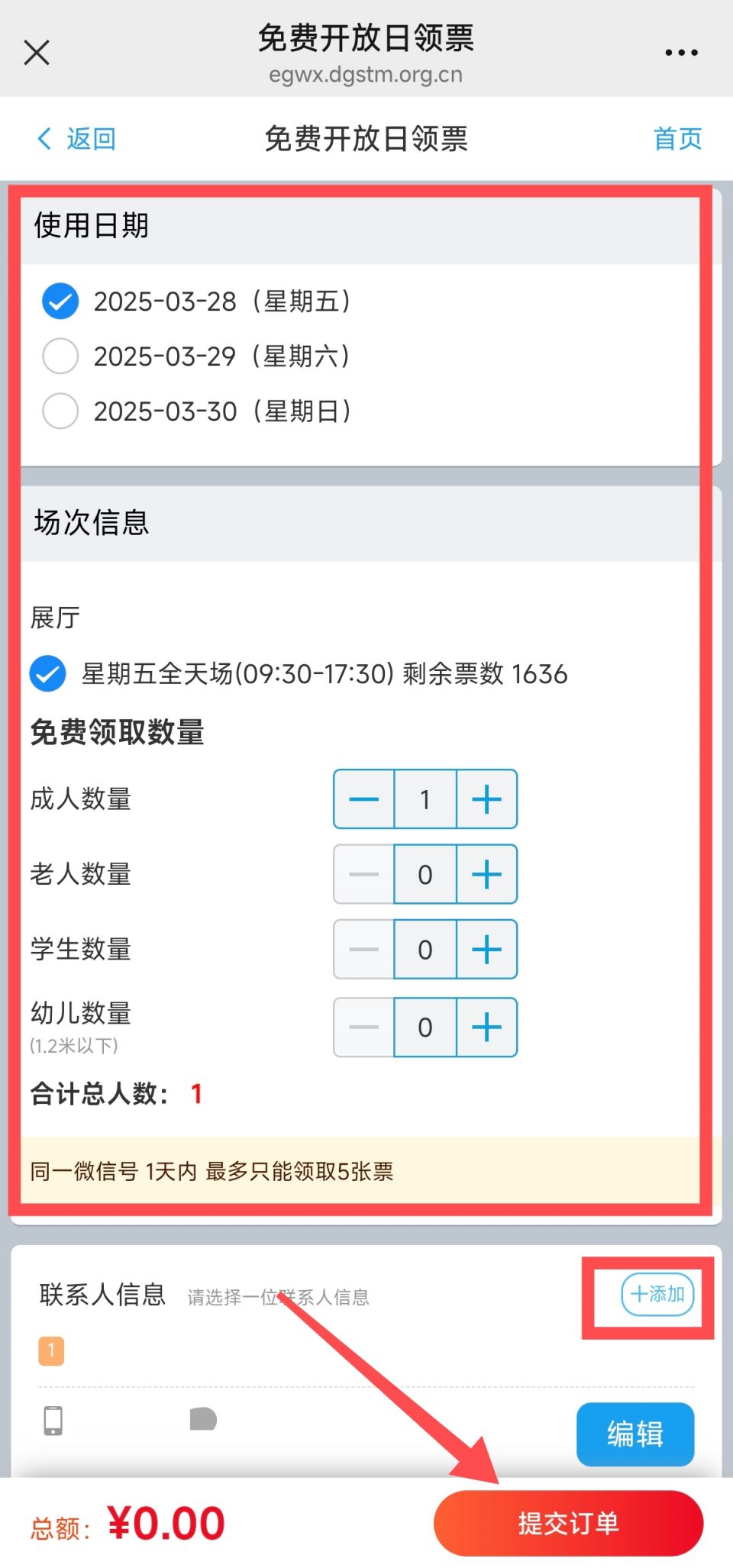Go back via 返回

coord(76,139)
